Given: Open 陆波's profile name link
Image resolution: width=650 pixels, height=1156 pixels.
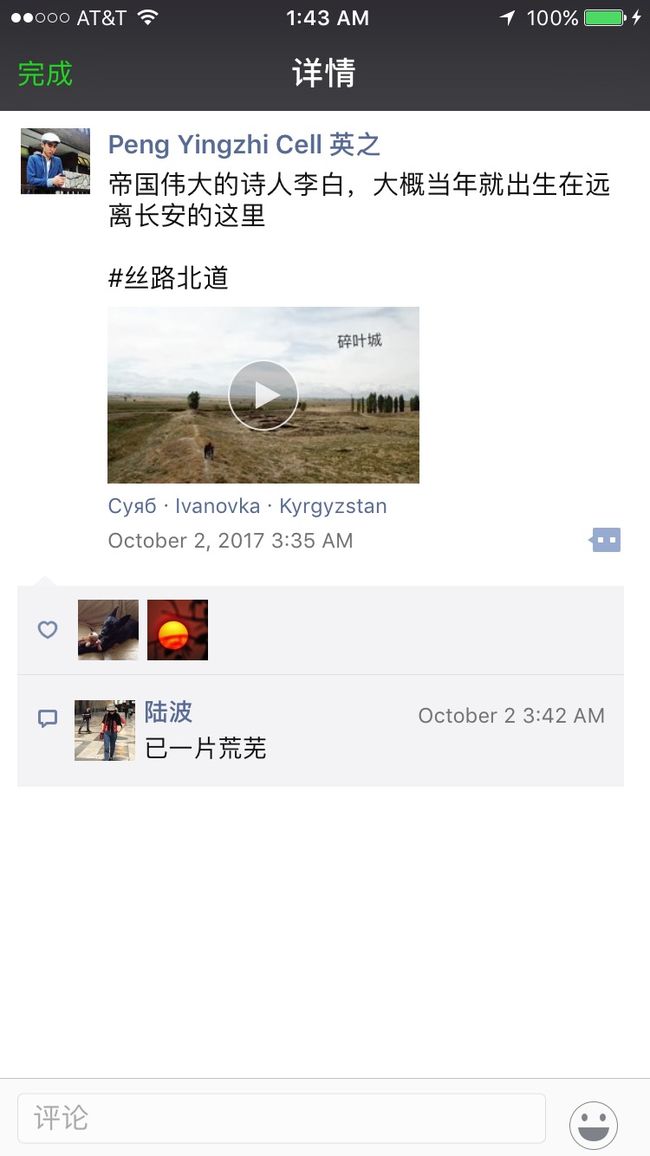Looking at the screenshot, I should (168, 711).
